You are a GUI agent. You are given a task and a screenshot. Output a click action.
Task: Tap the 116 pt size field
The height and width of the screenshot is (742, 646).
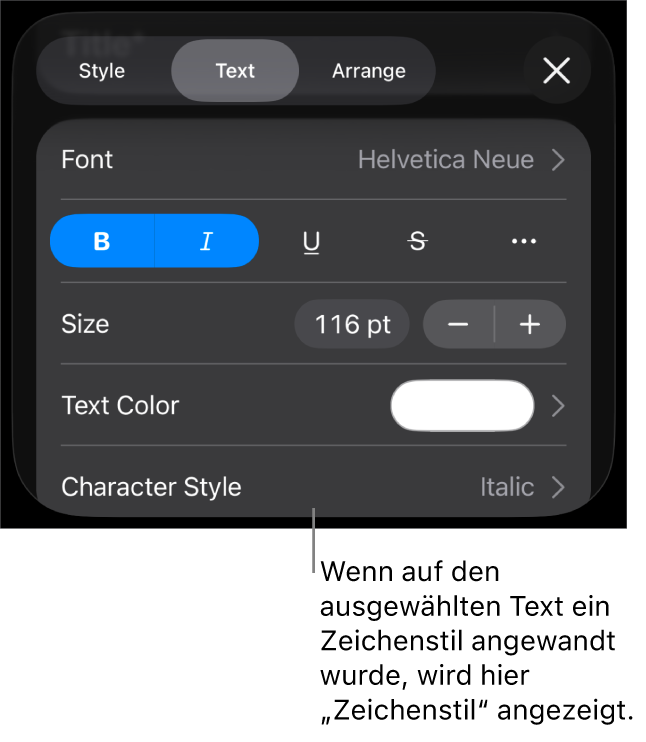pyautogui.click(x=351, y=324)
